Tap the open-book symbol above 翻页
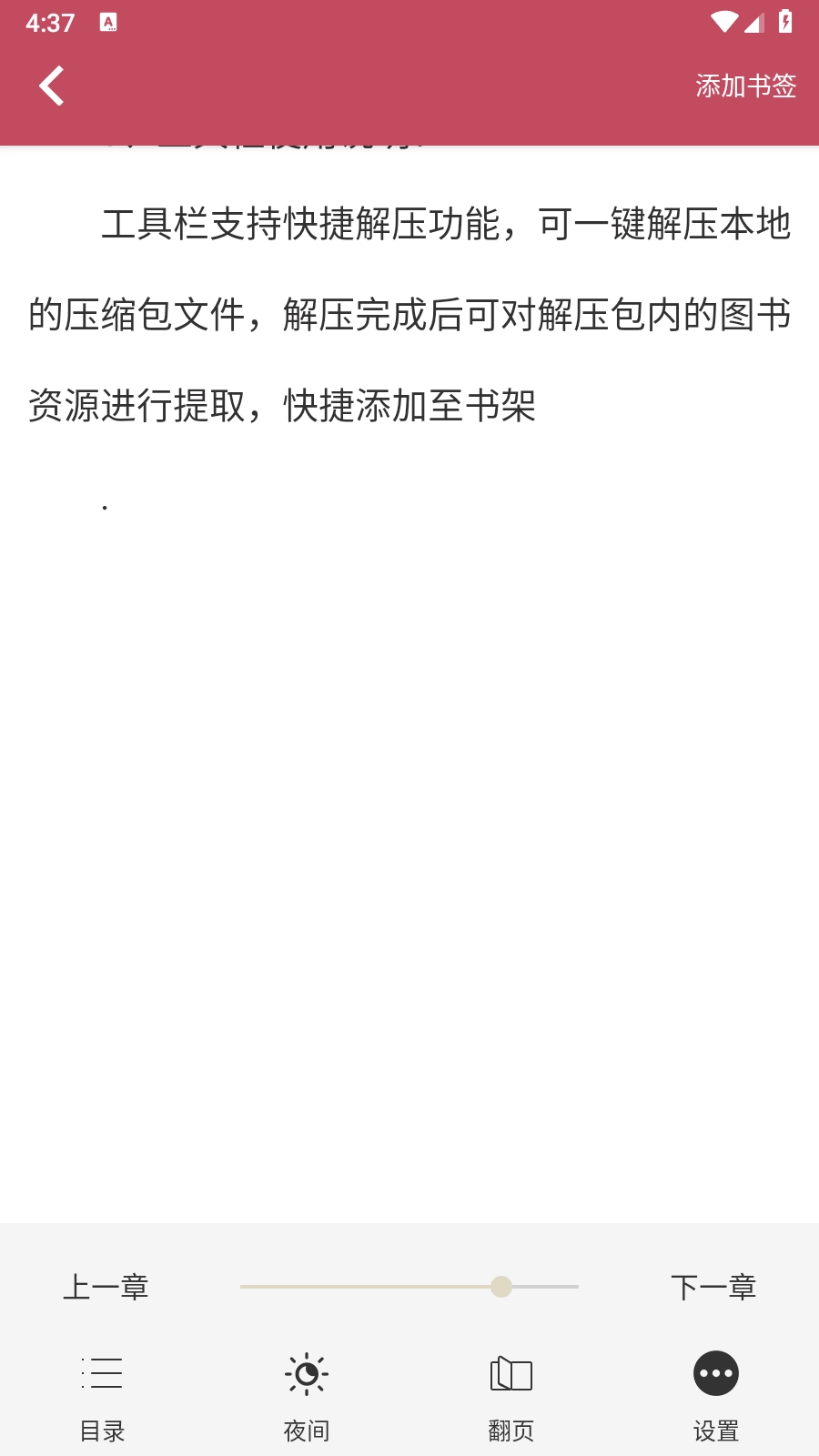Image resolution: width=819 pixels, height=1456 pixels. pyautogui.click(x=511, y=1373)
